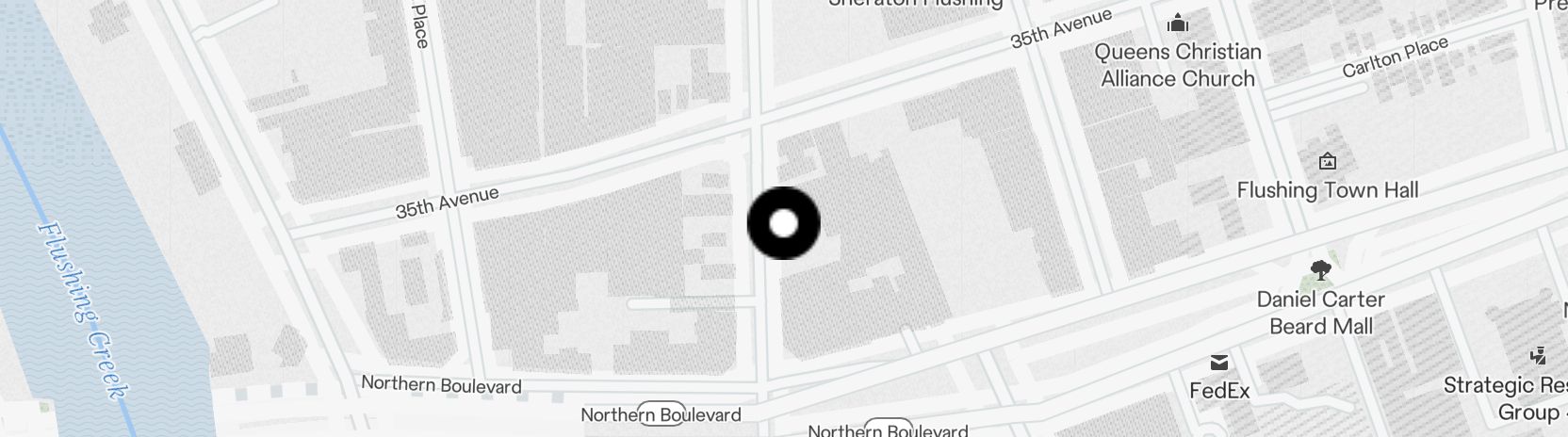Screen dimensions: 1568x437
Task: Tap the black location pin marker
Action: click(783, 223)
